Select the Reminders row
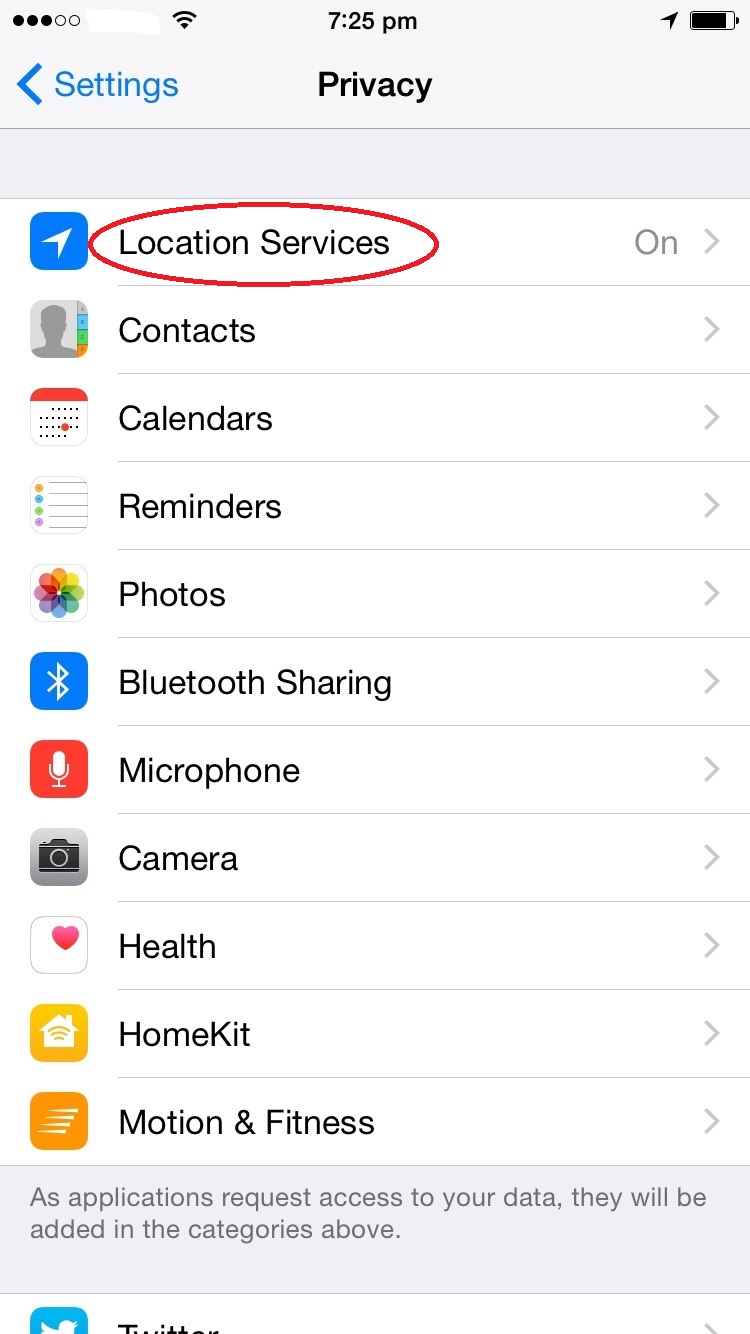 pos(375,506)
